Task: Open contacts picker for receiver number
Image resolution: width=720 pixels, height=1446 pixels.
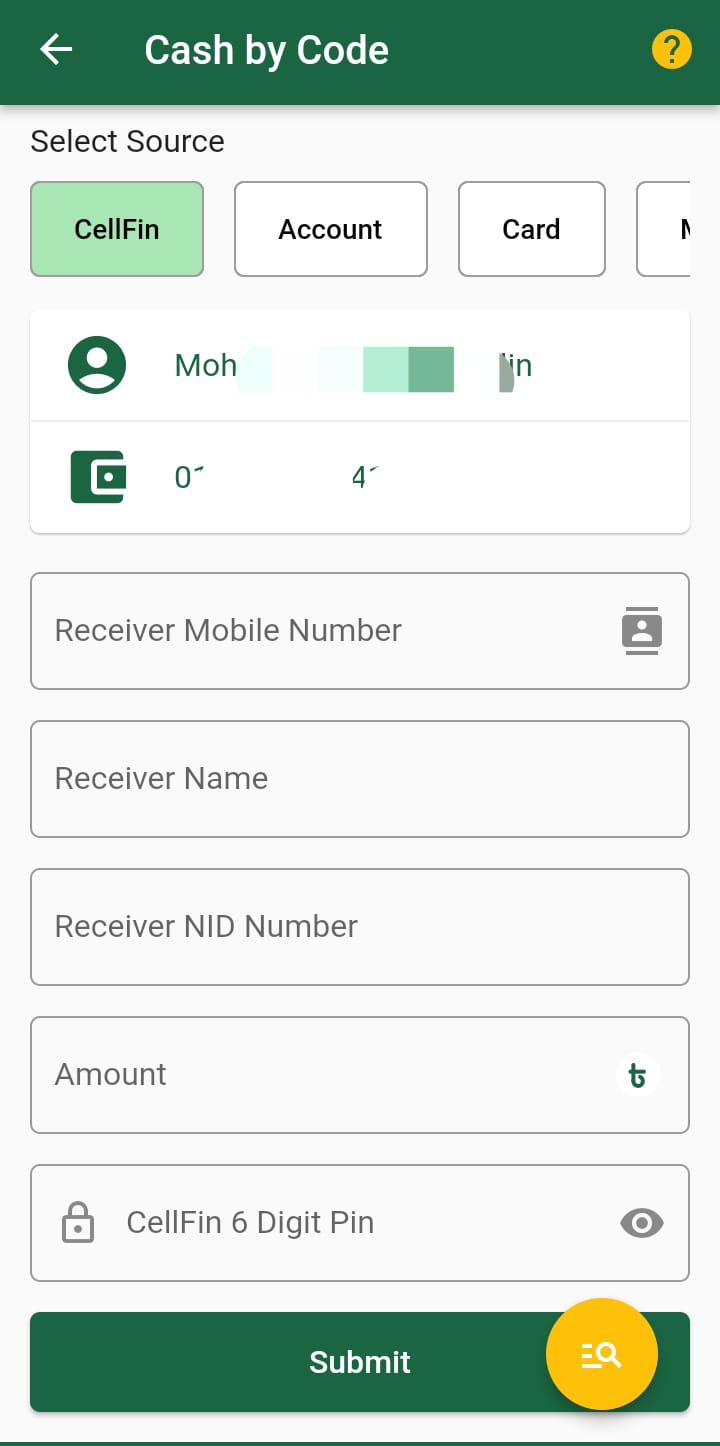Action: tap(642, 631)
